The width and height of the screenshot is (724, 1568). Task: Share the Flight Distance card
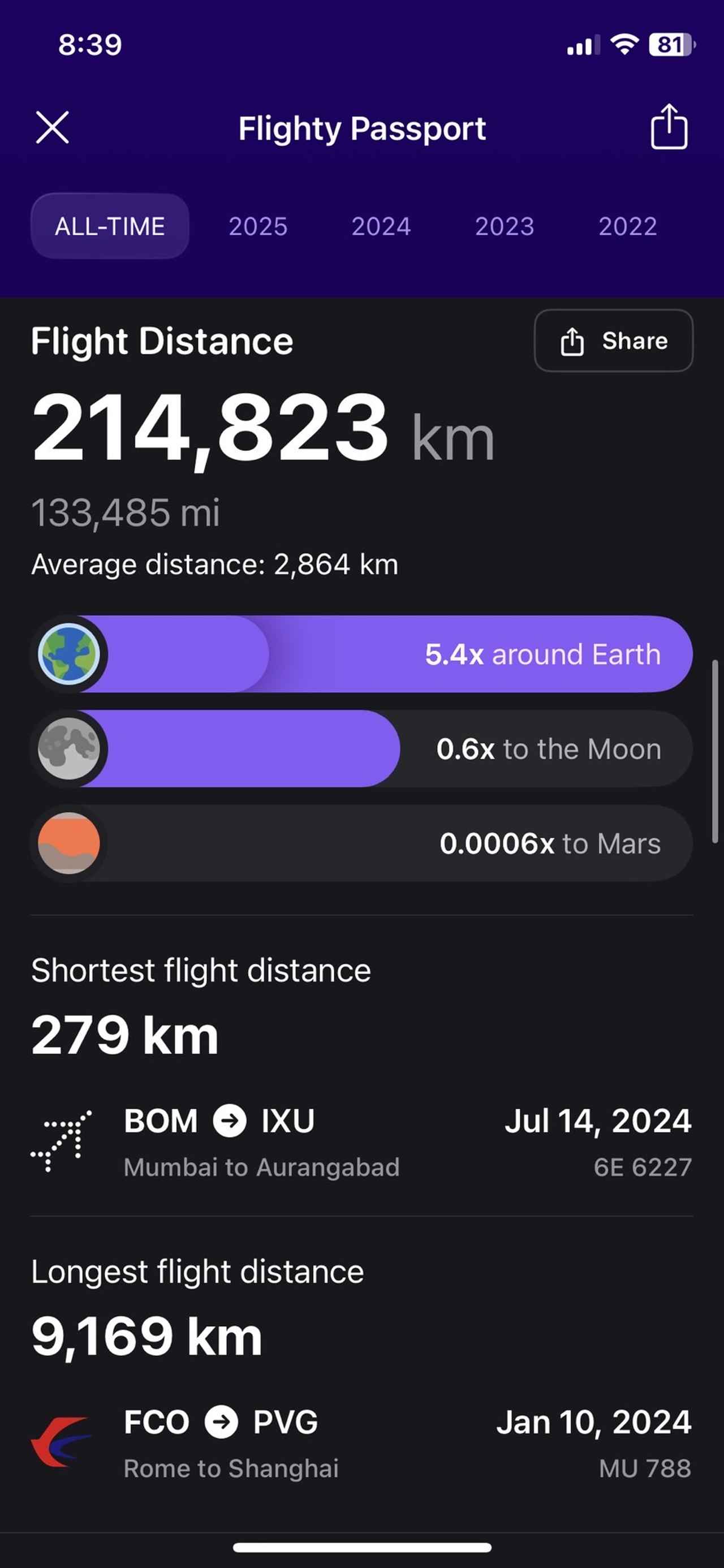(613, 341)
